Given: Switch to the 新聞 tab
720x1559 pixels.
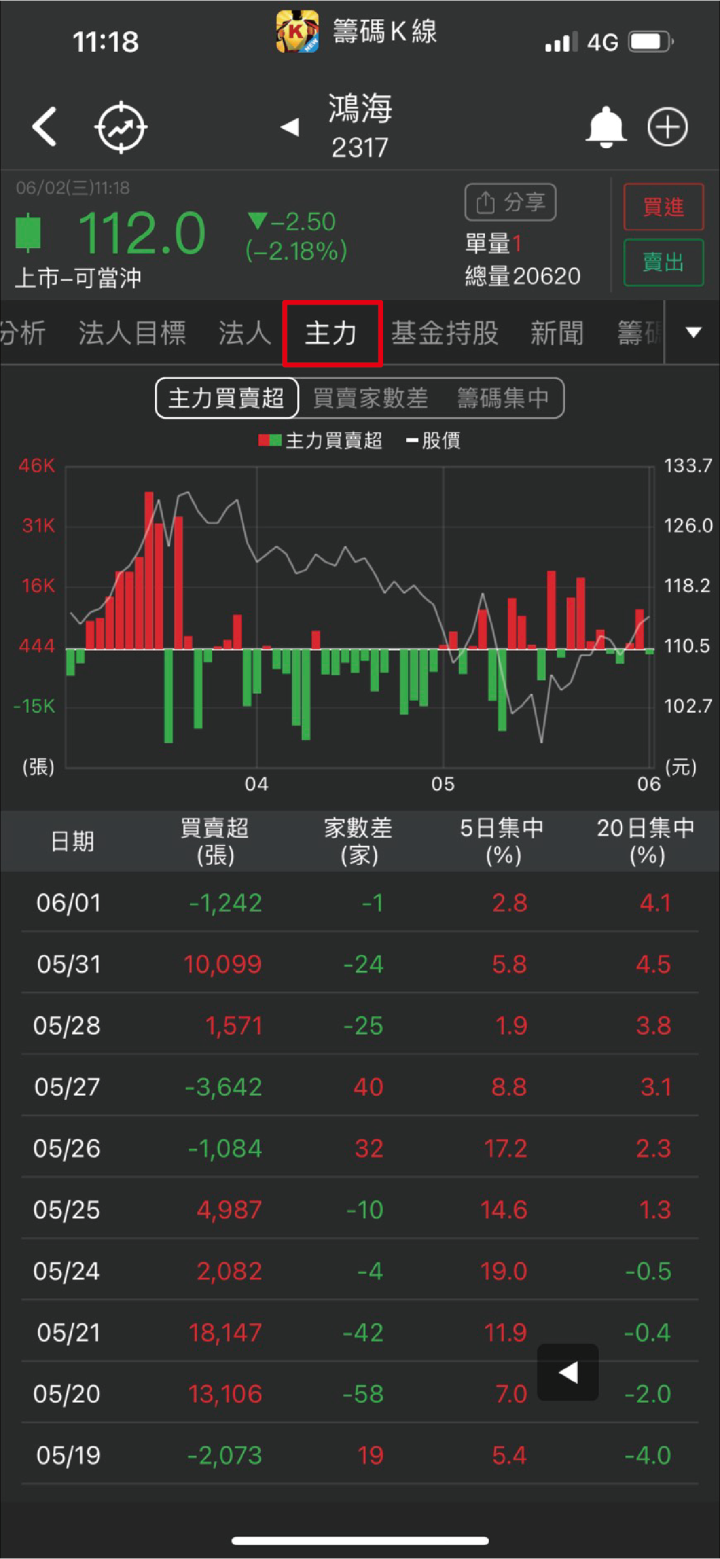Looking at the screenshot, I should click(x=557, y=333).
